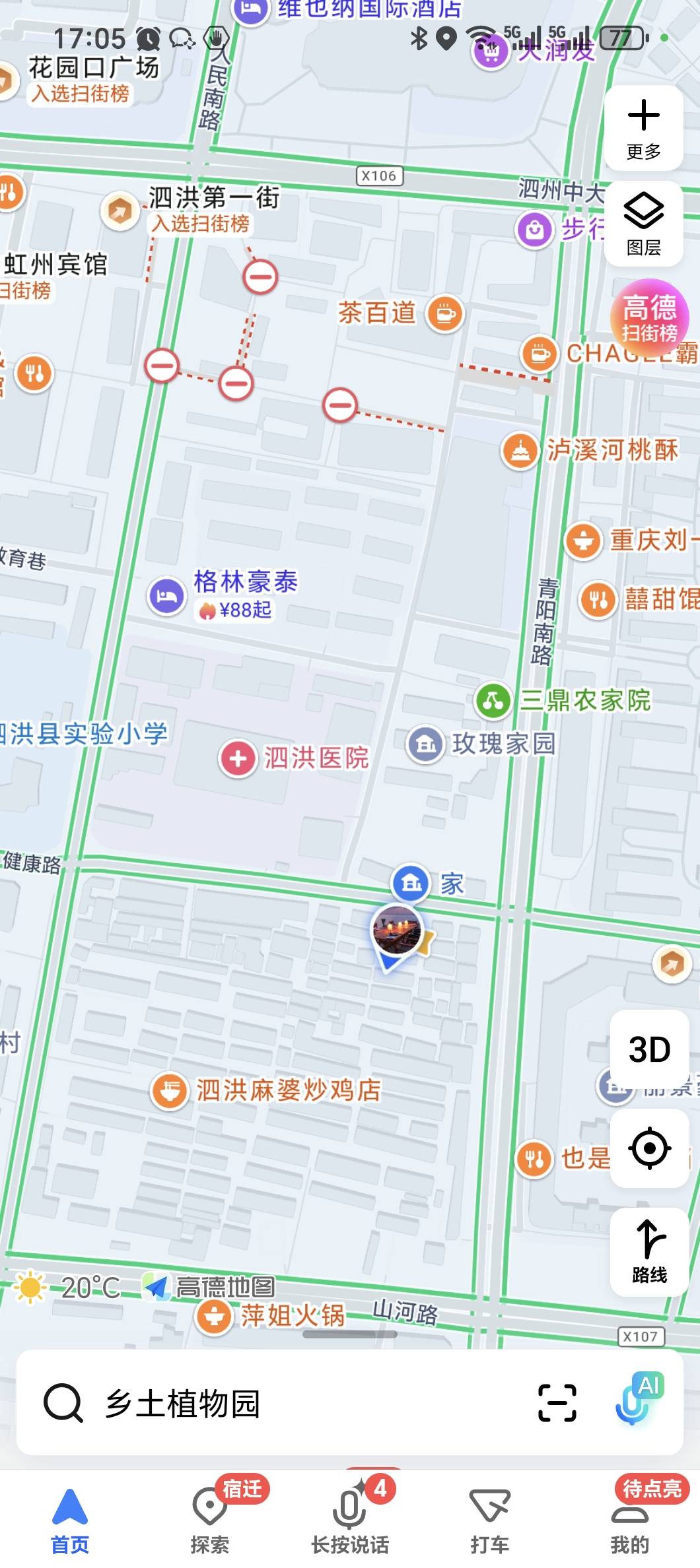Image resolution: width=700 pixels, height=1568 pixels.
Task: Select the 茶百道 shop marker
Action: click(x=445, y=313)
